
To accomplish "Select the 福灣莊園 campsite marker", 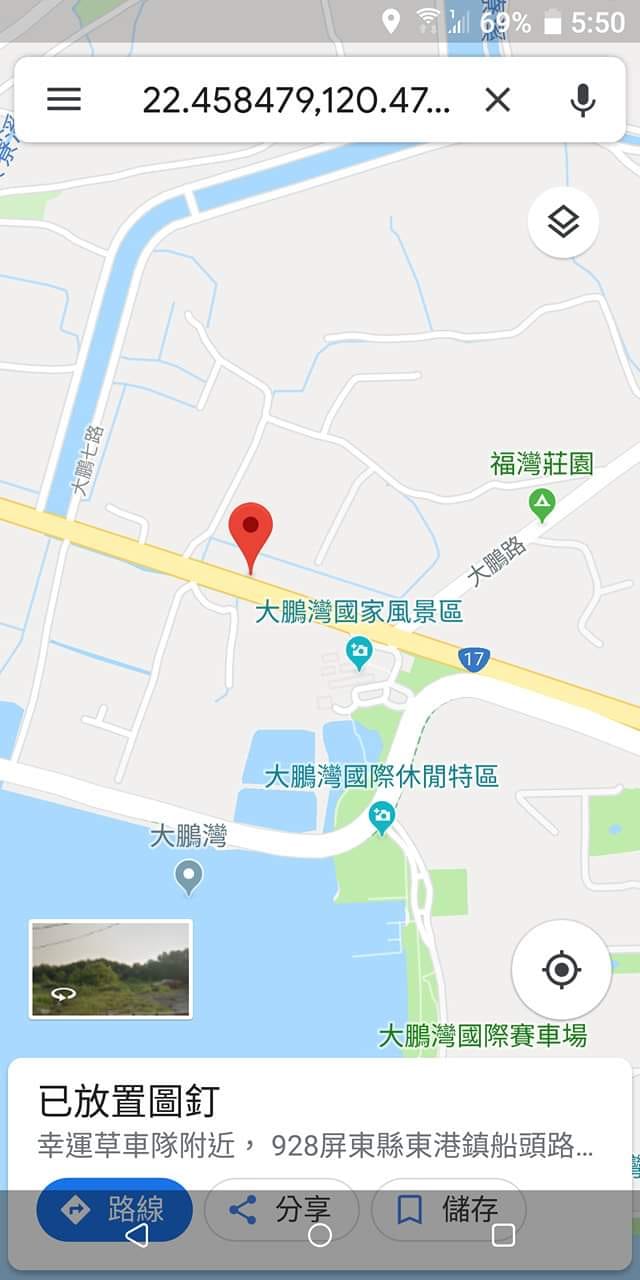I will pos(542,504).
